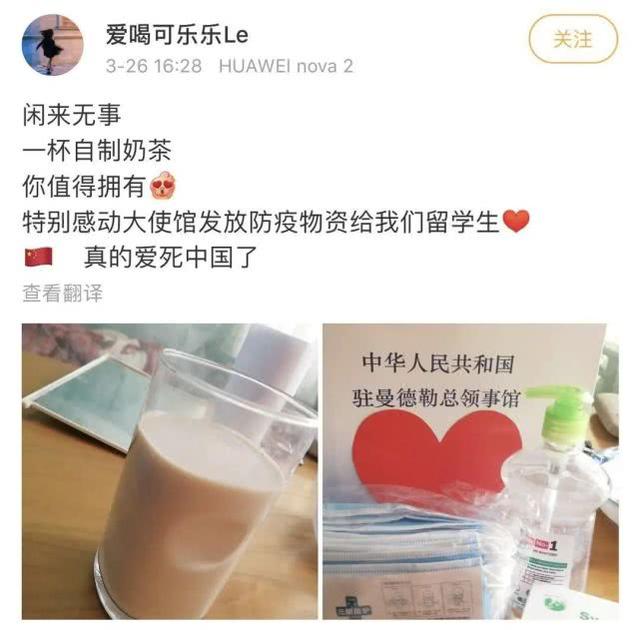The height and width of the screenshot is (630, 640).
Task: View the consulate supplies photo
Action: coord(470,470)
